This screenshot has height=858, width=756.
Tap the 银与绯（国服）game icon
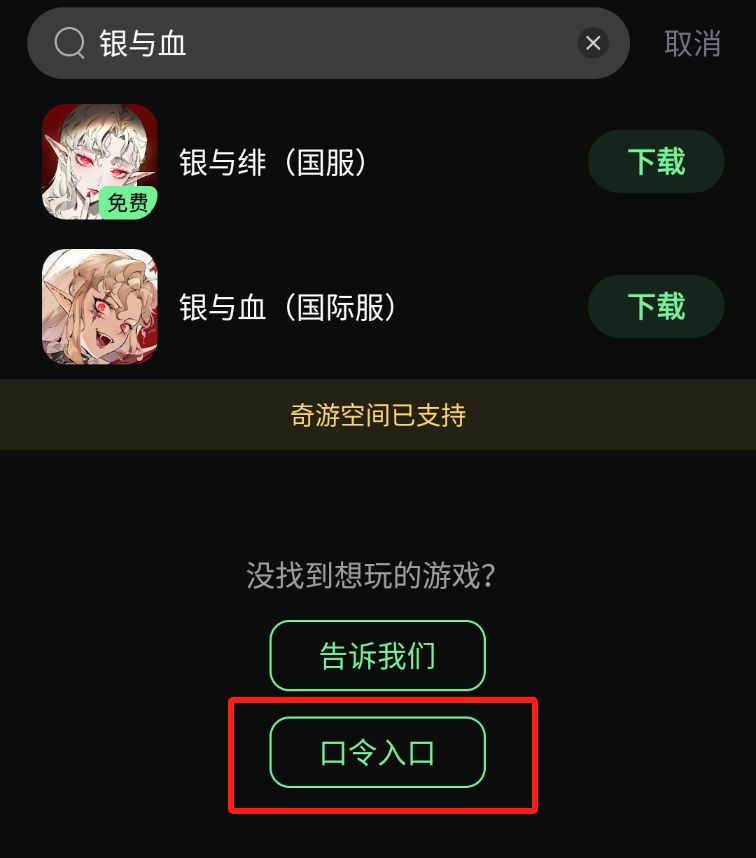100,161
